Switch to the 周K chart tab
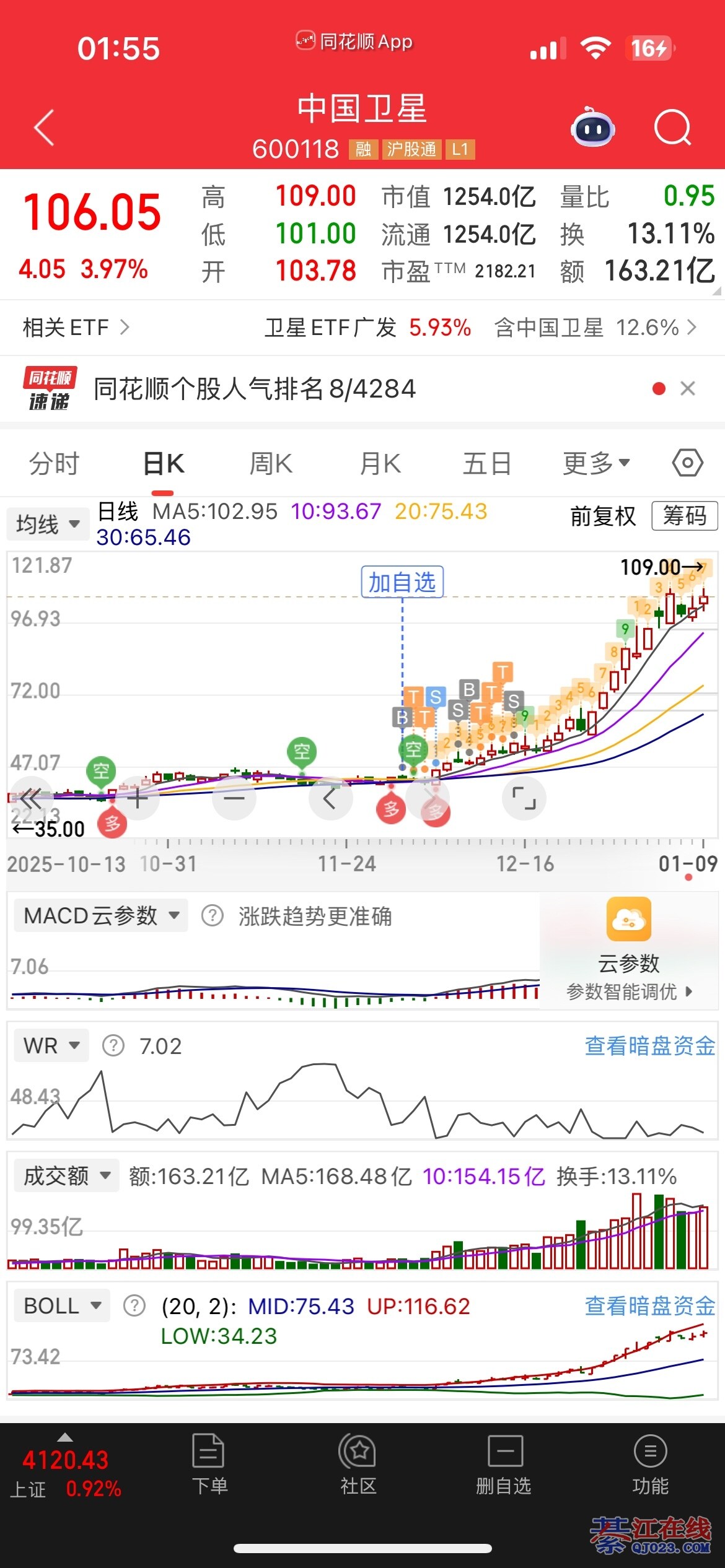725x1568 pixels. (271, 463)
